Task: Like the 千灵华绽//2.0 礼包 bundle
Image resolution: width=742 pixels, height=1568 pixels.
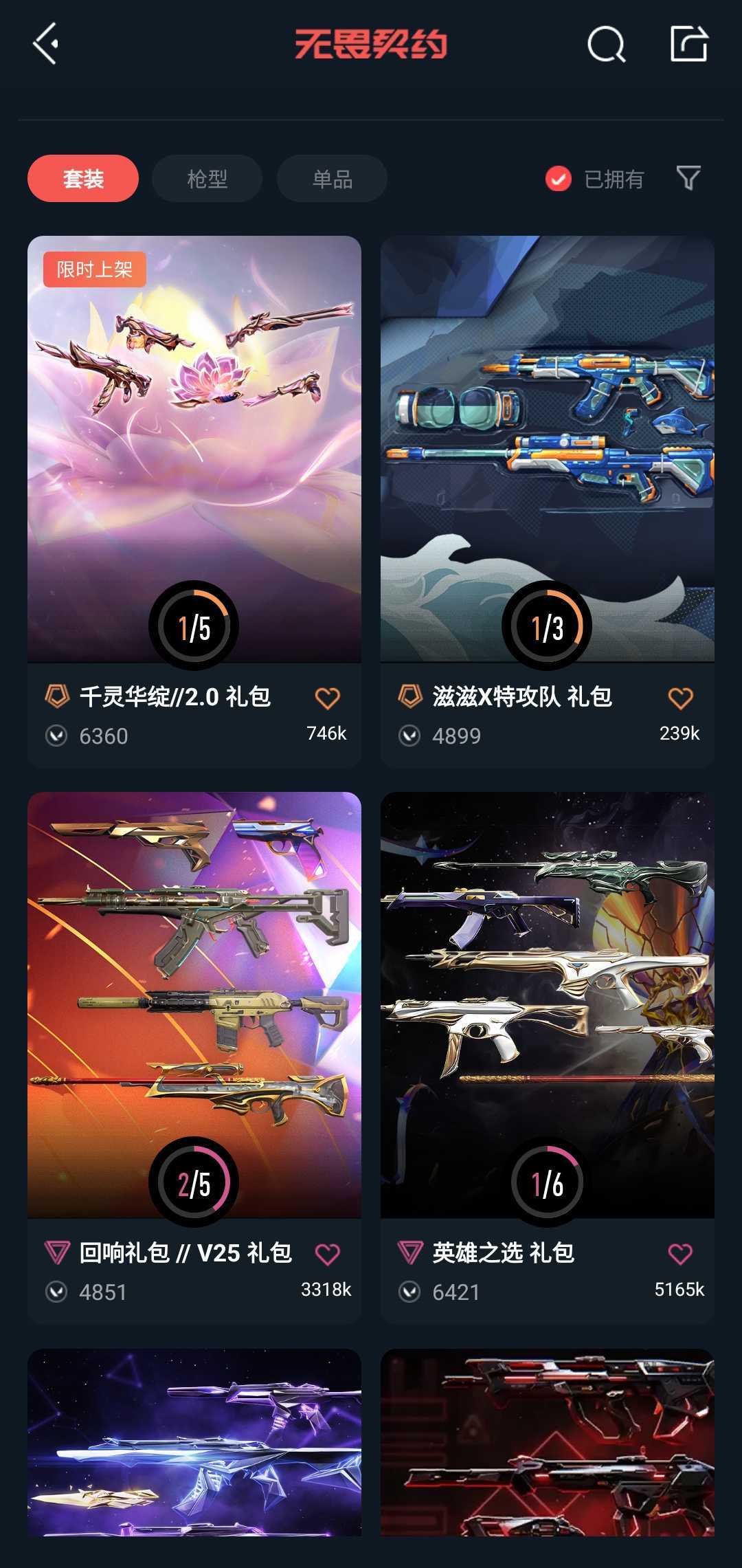Action: (x=328, y=698)
